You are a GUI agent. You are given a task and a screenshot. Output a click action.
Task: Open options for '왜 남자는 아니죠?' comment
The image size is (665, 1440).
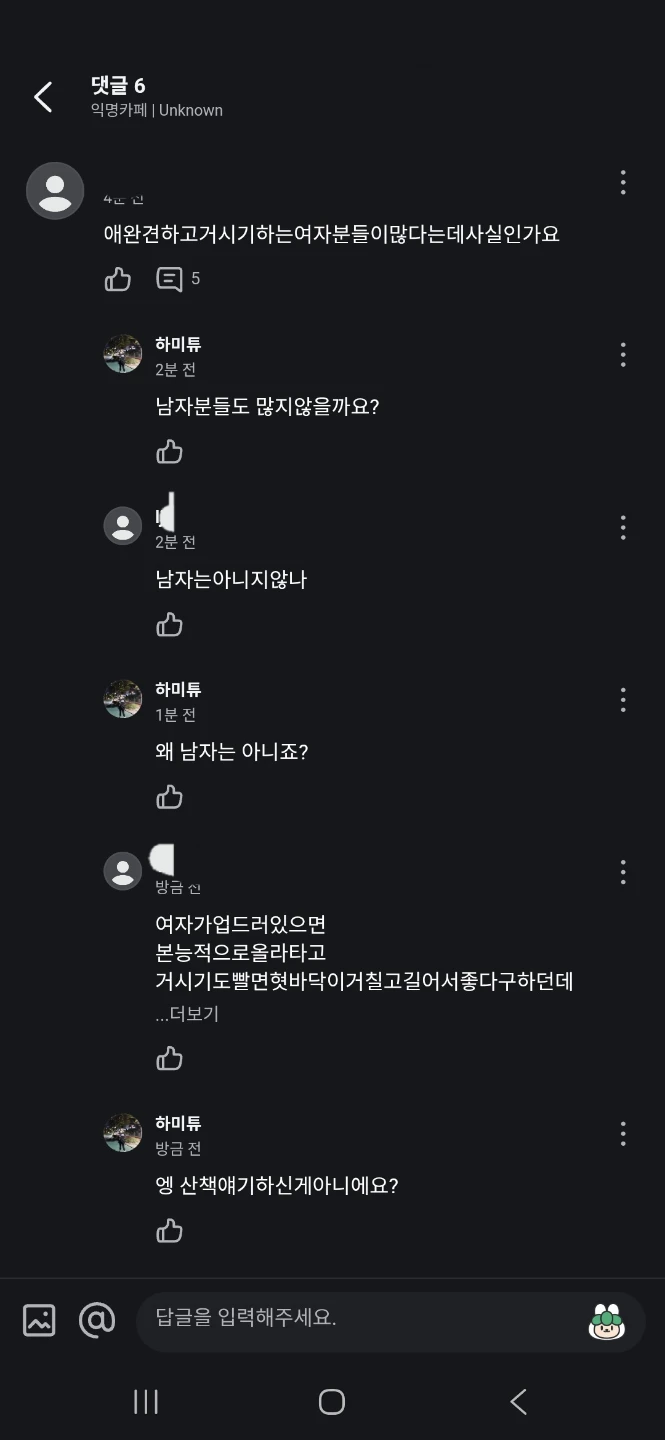click(623, 699)
